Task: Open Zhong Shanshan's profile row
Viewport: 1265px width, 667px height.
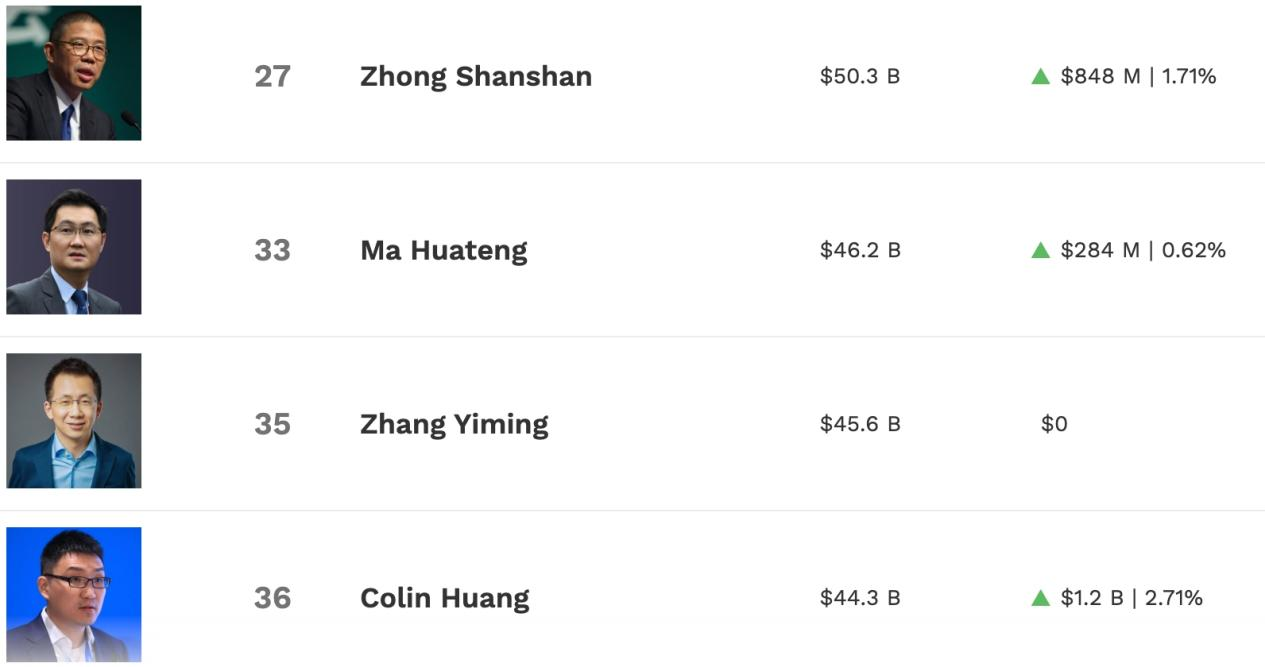Action: pyautogui.click(x=476, y=76)
